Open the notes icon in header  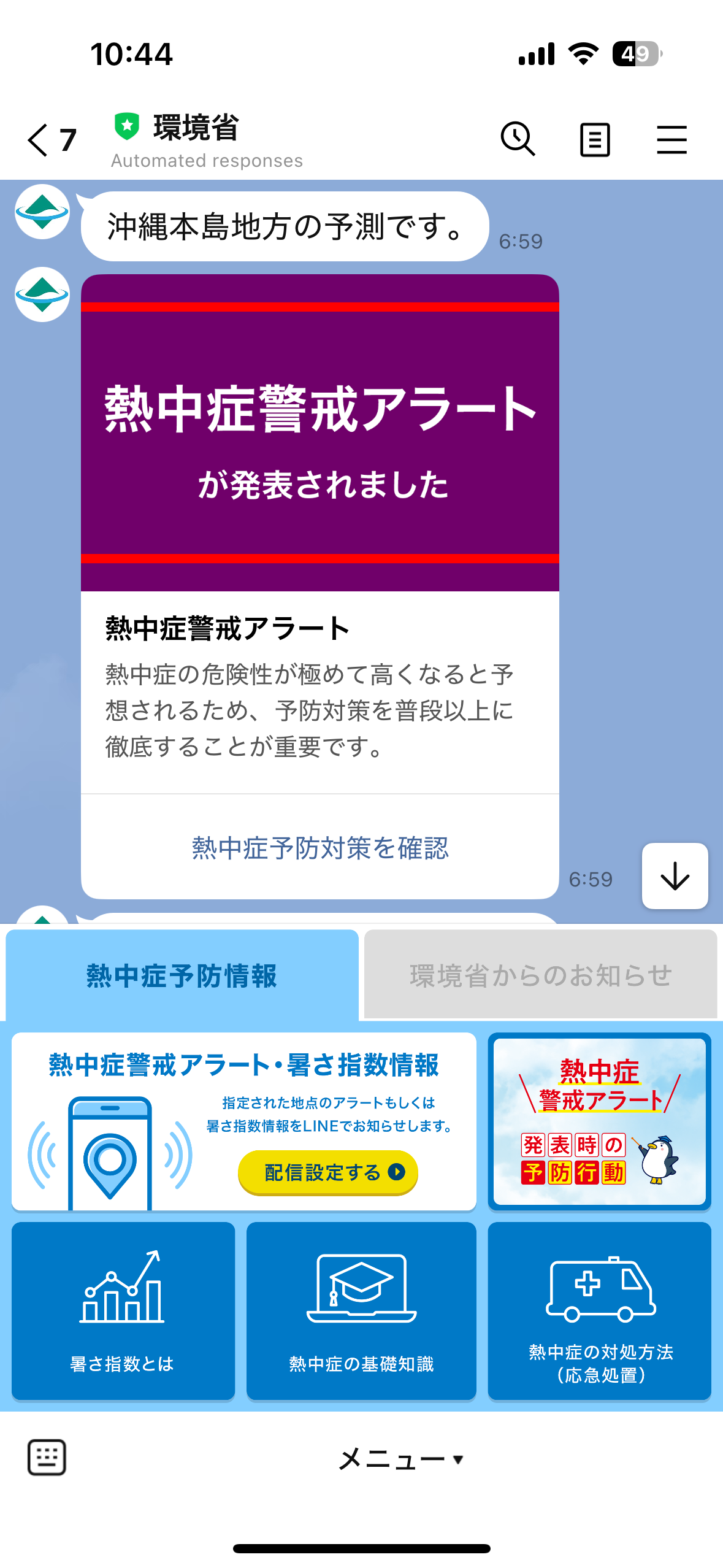click(x=594, y=140)
